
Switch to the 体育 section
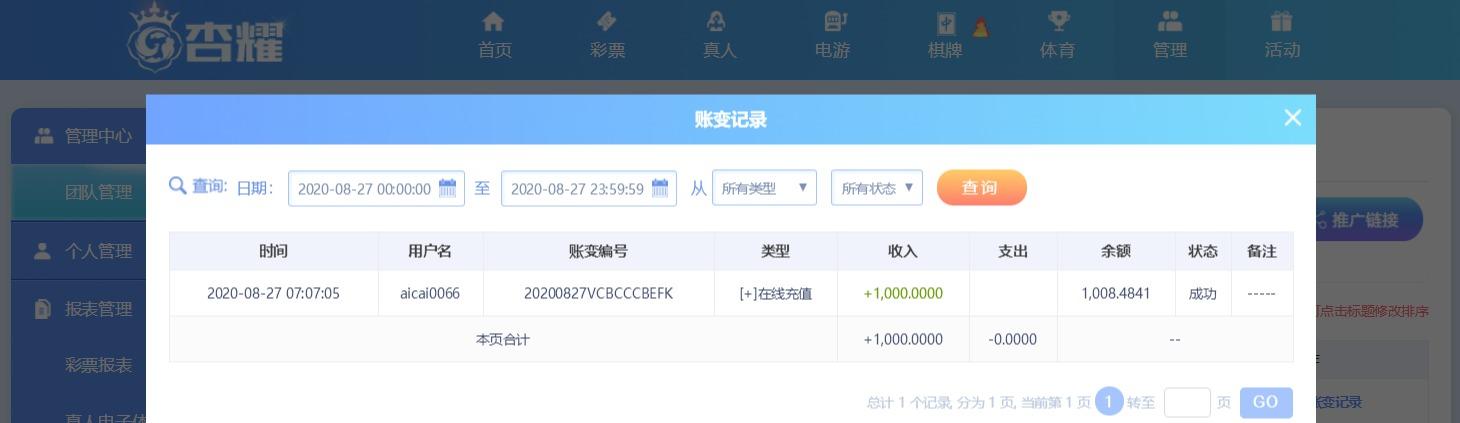pyautogui.click(x=1057, y=36)
